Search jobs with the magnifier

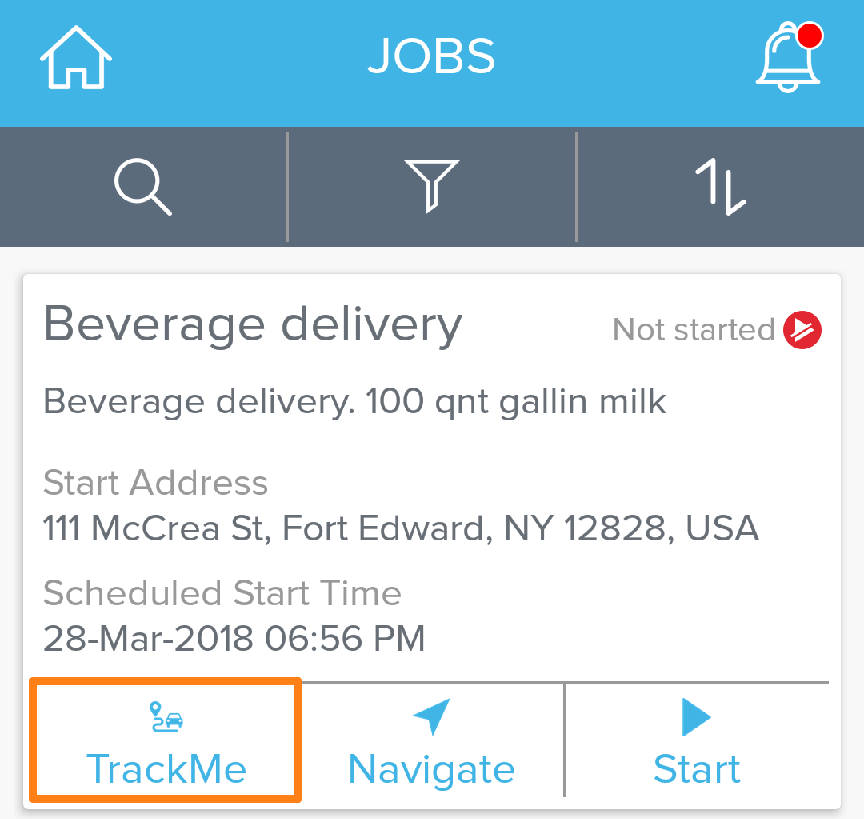[x=143, y=188]
